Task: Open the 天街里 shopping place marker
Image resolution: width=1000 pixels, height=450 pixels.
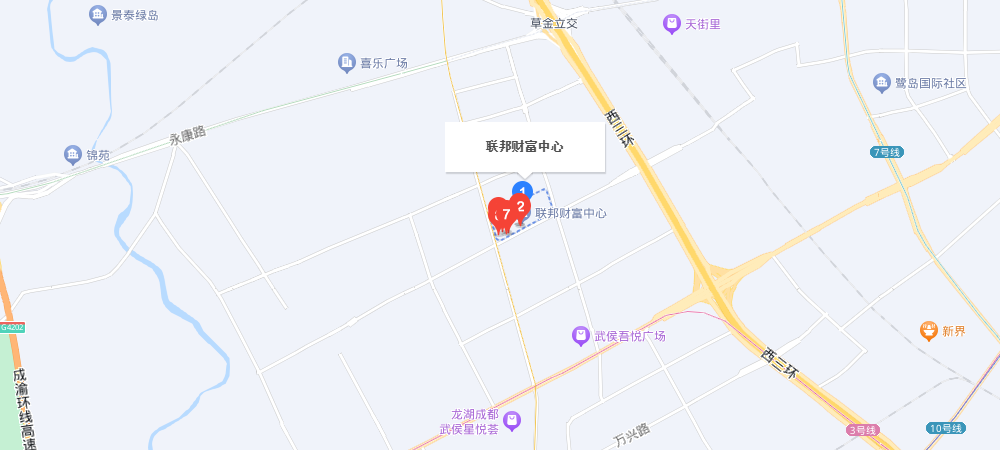Action: [672, 23]
